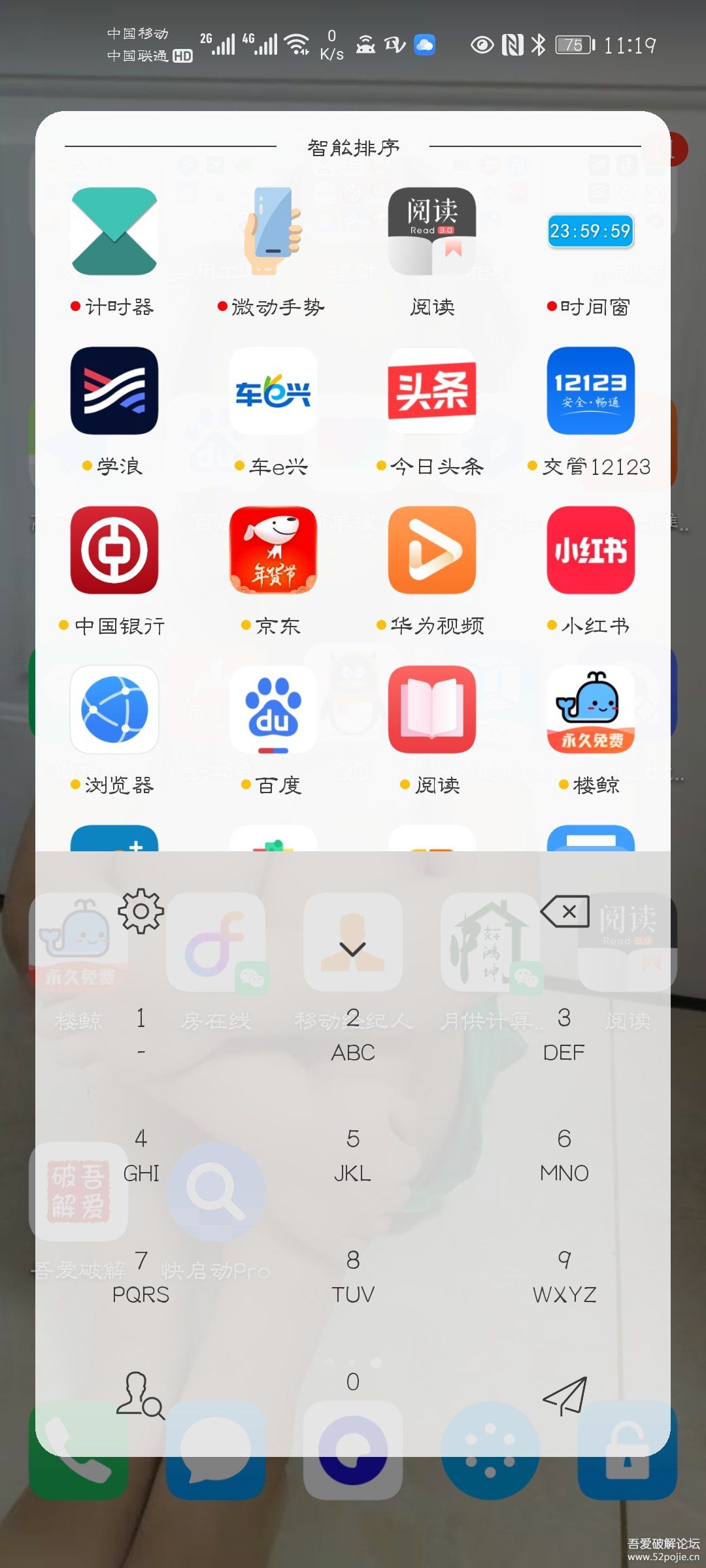Tap the 9 WXYZ key
Viewport: 706px width, 1568px height.
(565, 1276)
